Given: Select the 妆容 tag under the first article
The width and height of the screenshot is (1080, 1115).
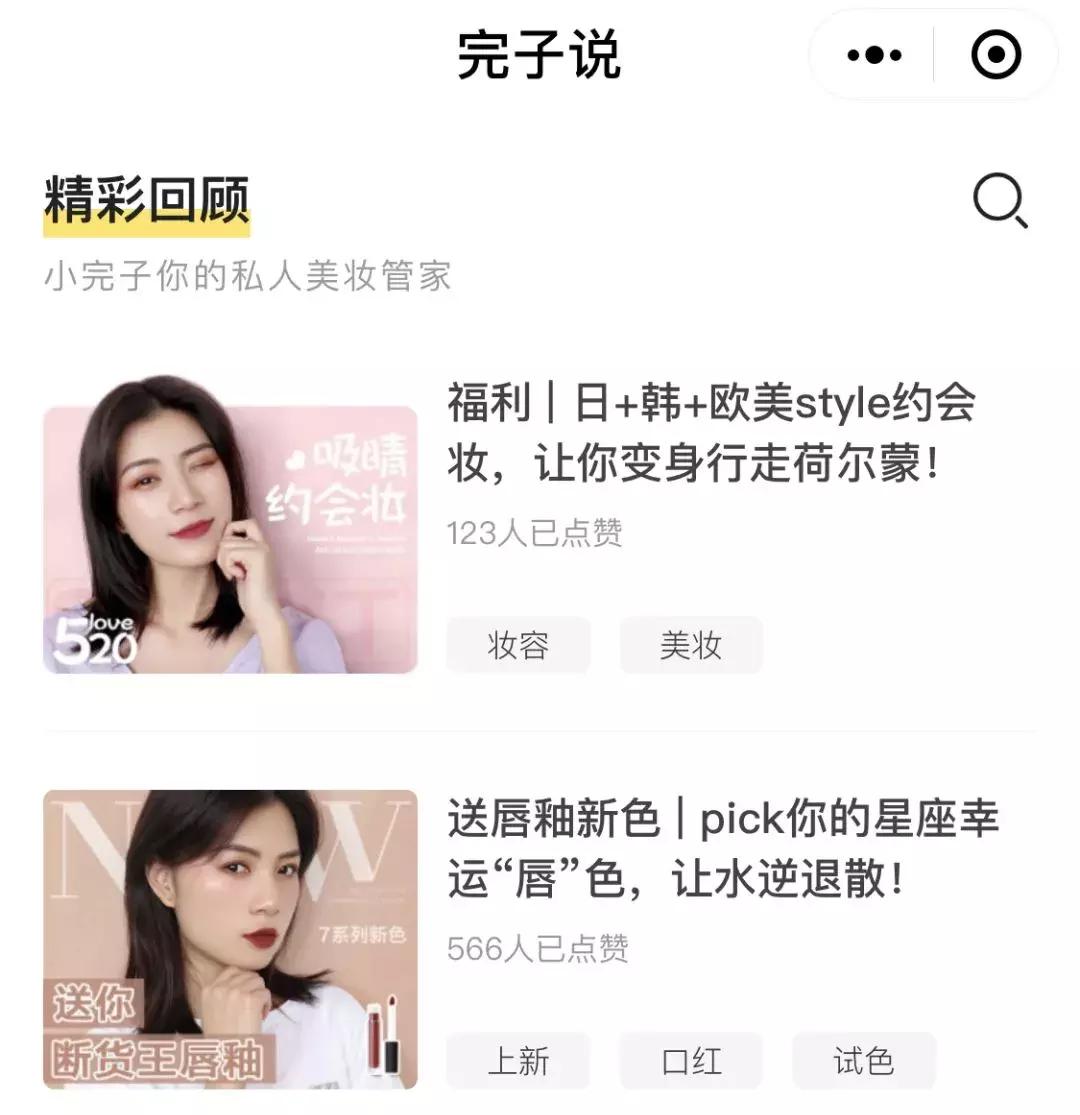Looking at the screenshot, I should tap(517, 645).
